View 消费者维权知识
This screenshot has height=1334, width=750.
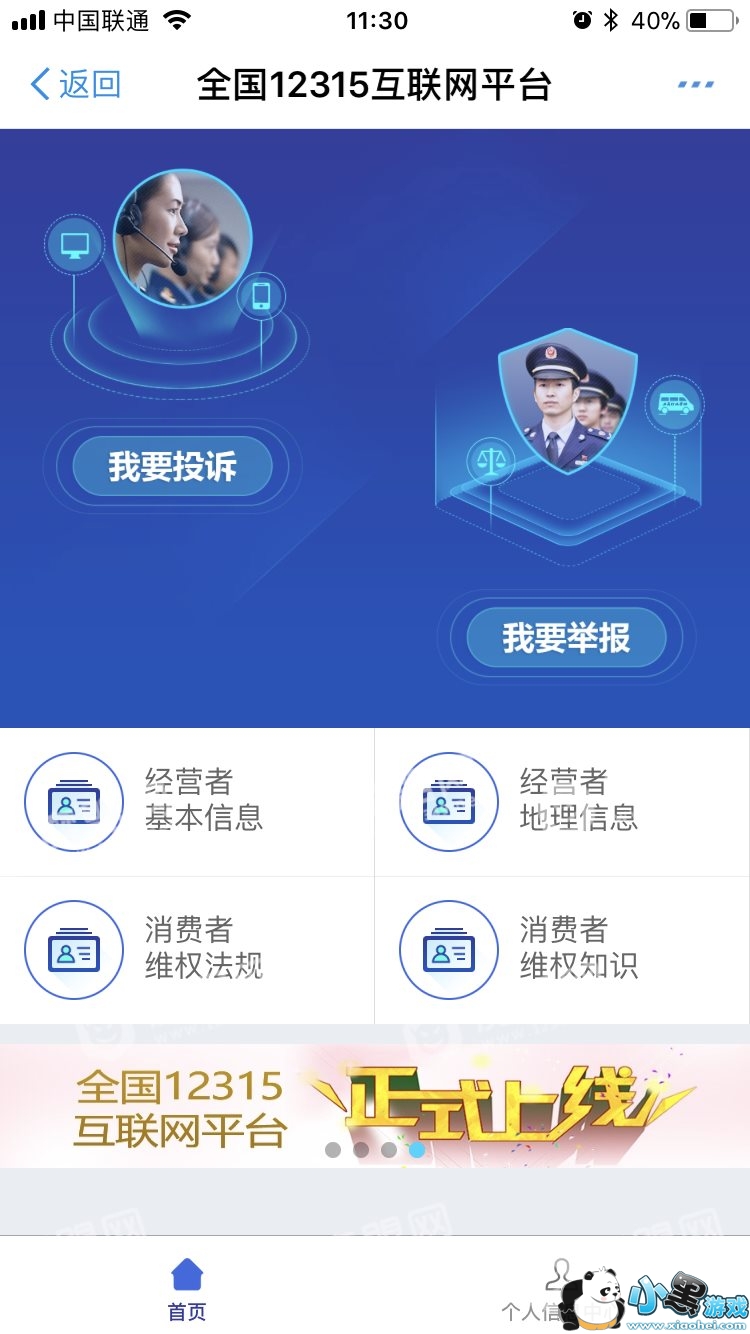pyautogui.click(x=562, y=949)
